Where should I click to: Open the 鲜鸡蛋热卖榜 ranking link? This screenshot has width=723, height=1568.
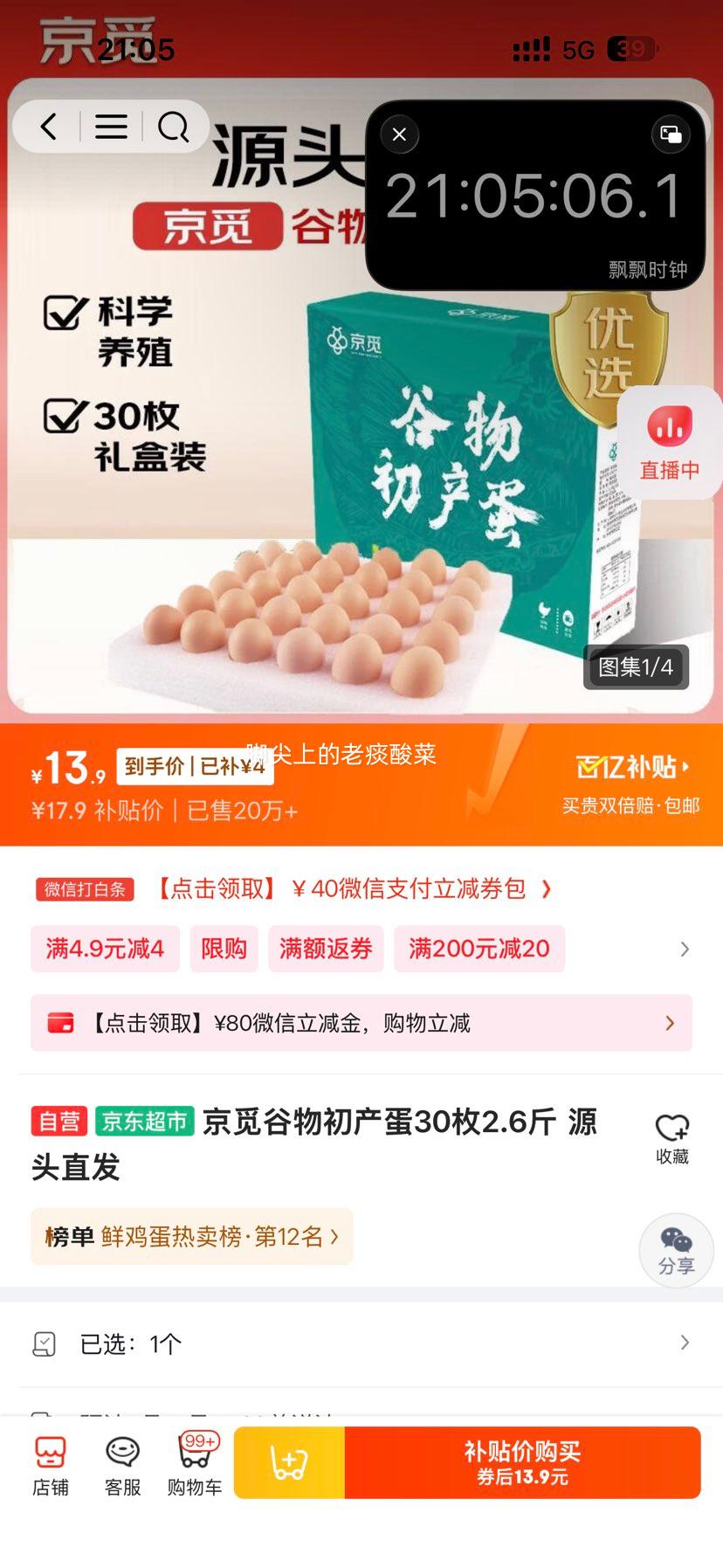pos(192,1236)
